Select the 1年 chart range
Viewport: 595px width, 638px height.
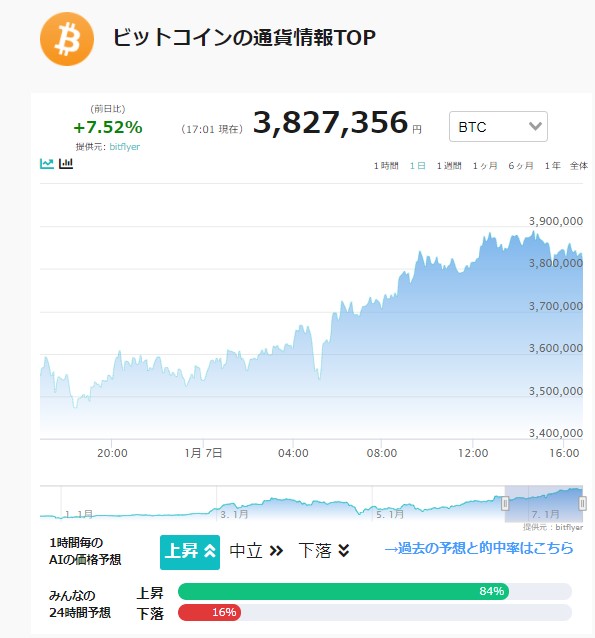point(553,166)
